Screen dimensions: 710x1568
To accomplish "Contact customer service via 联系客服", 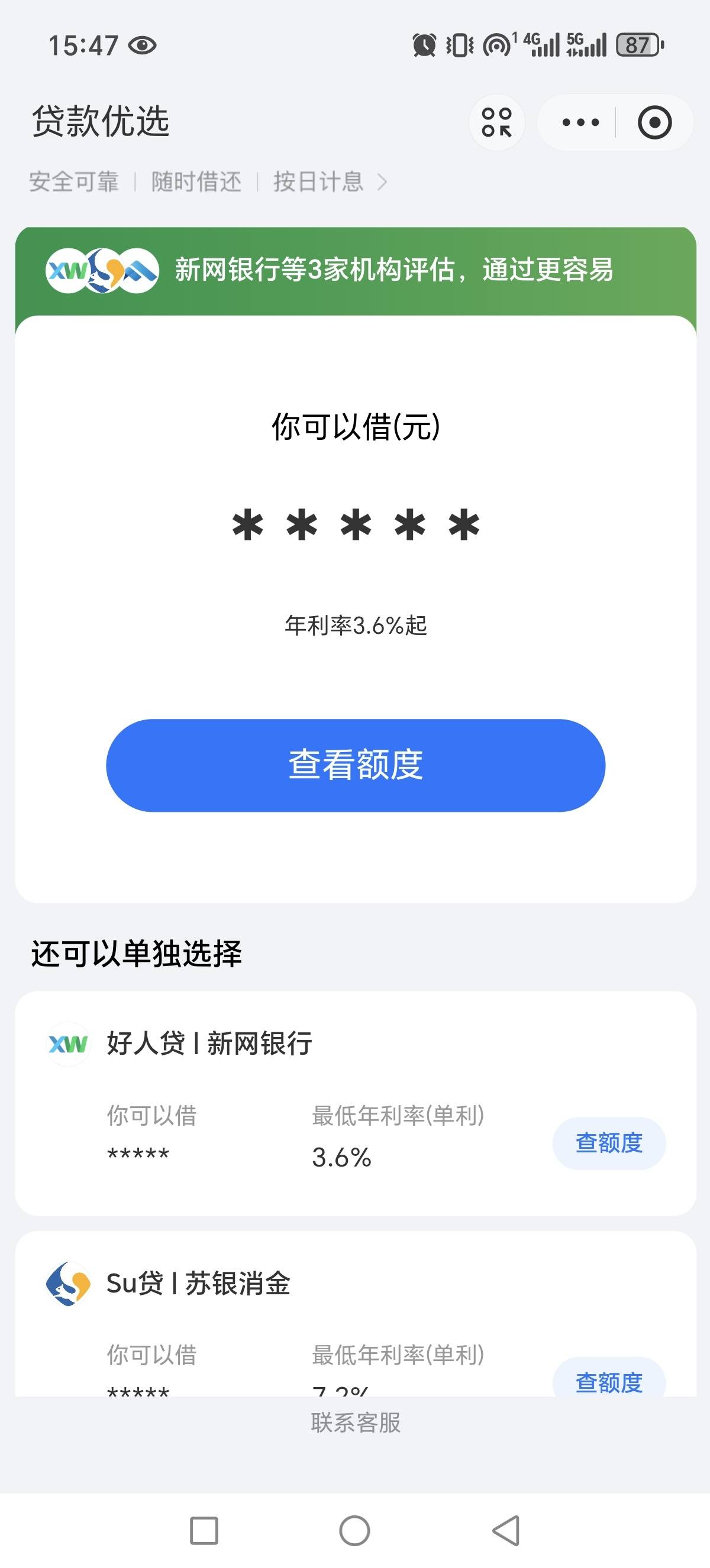I will tap(356, 1423).
